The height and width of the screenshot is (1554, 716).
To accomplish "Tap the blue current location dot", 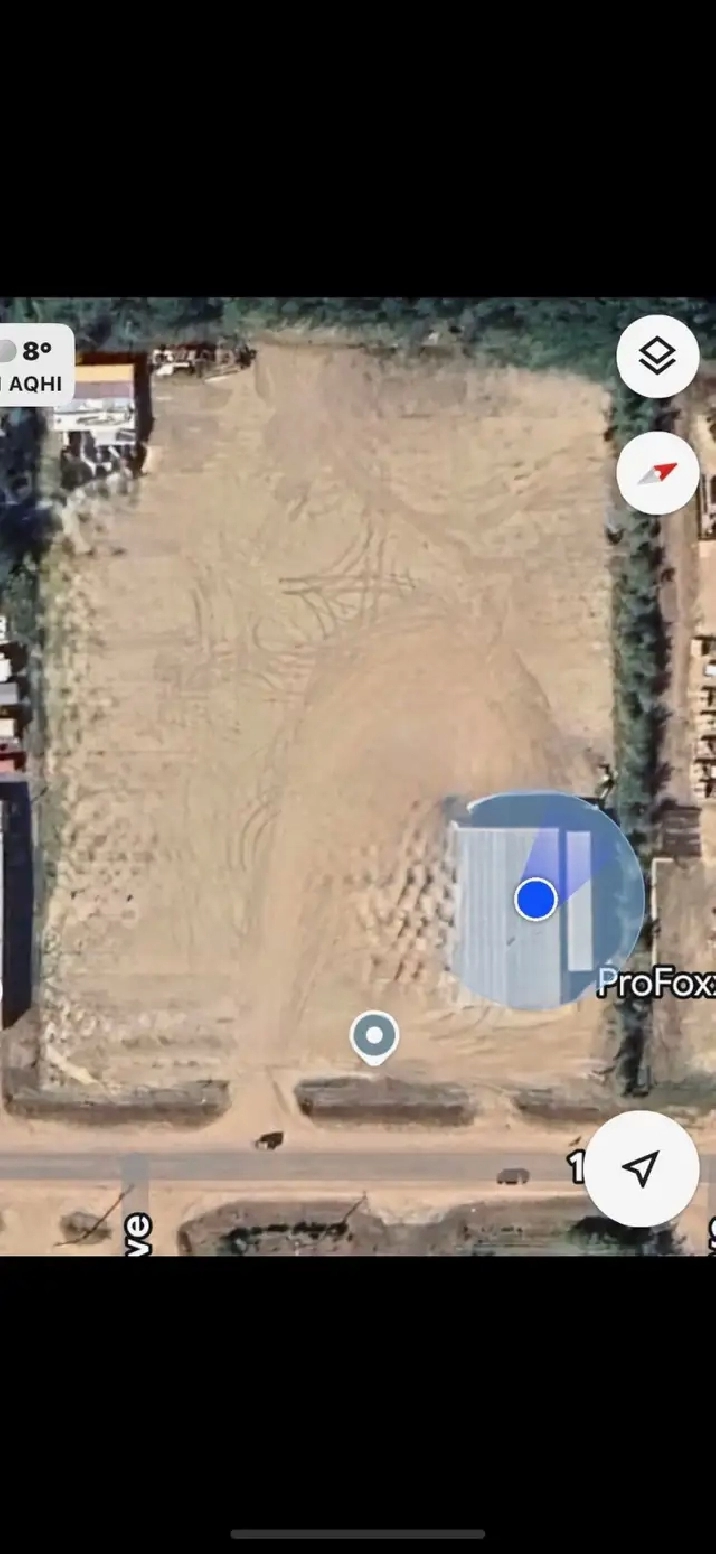I will [x=536, y=899].
